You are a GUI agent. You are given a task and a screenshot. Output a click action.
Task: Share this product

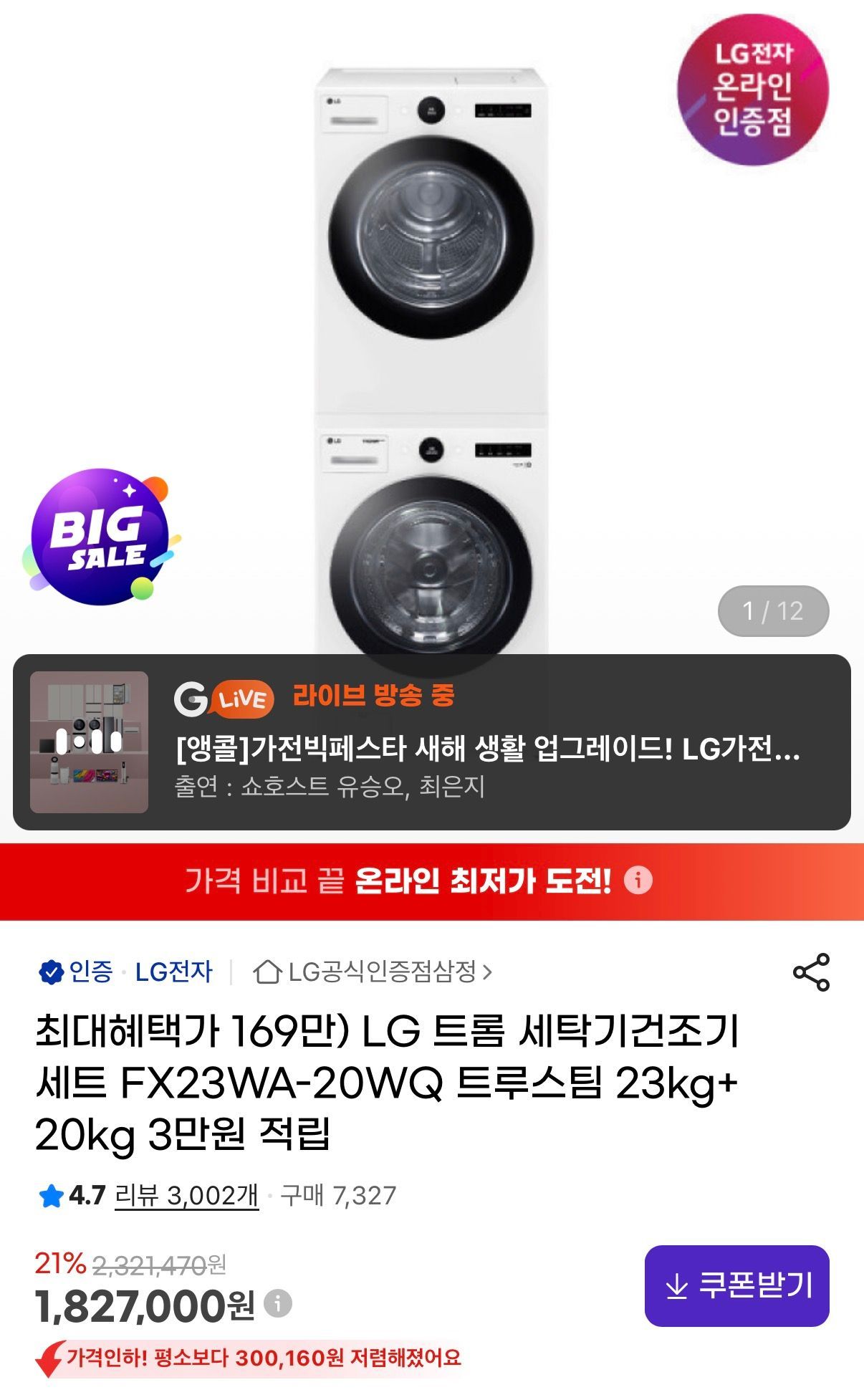(x=810, y=972)
